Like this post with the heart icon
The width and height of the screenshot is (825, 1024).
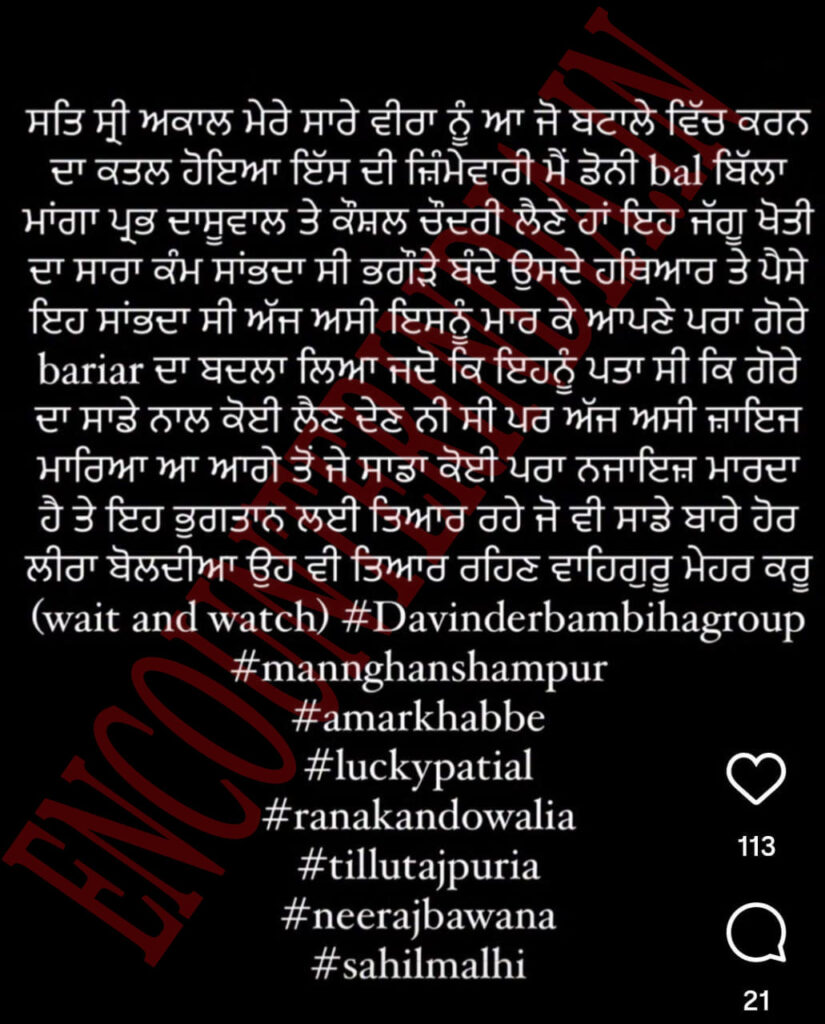[755, 777]
